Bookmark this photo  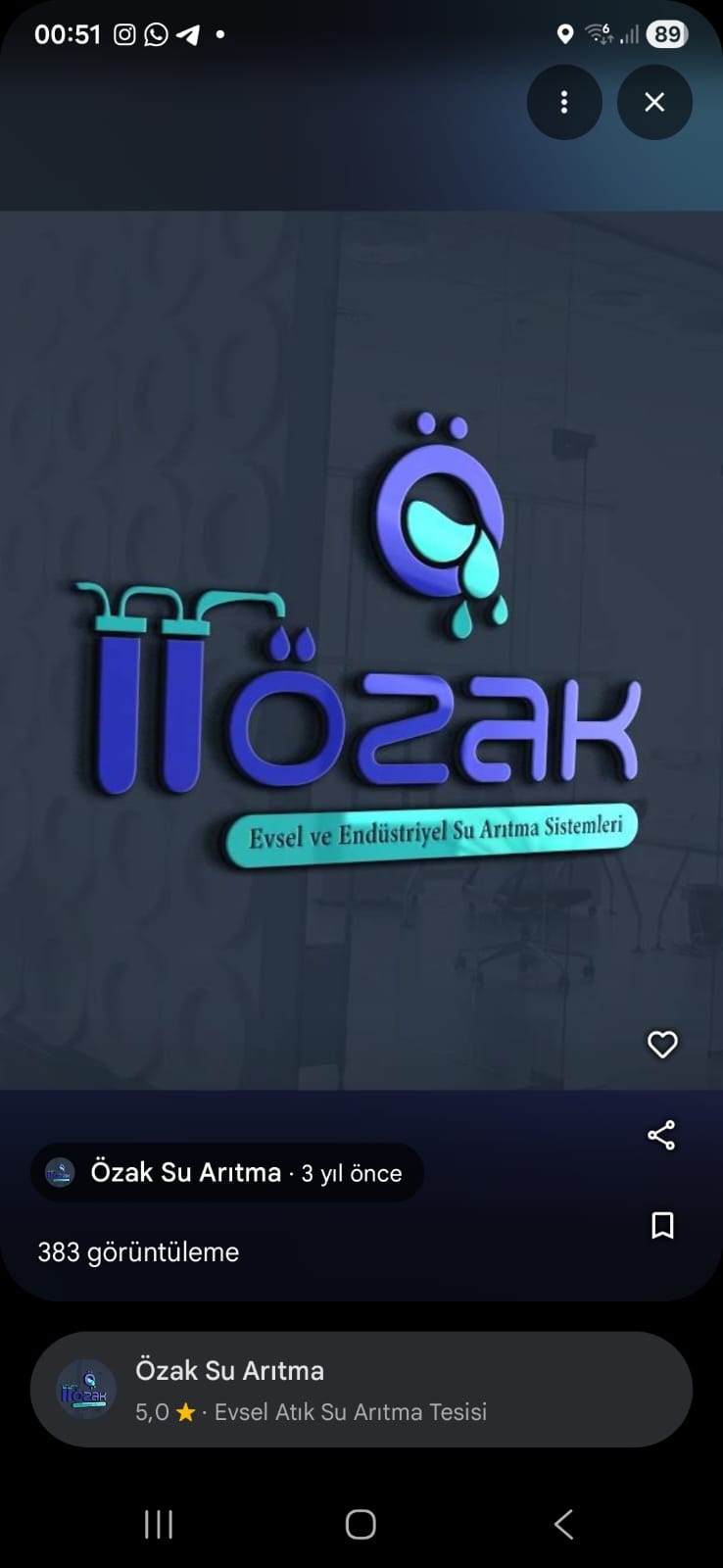[662, 1225]
